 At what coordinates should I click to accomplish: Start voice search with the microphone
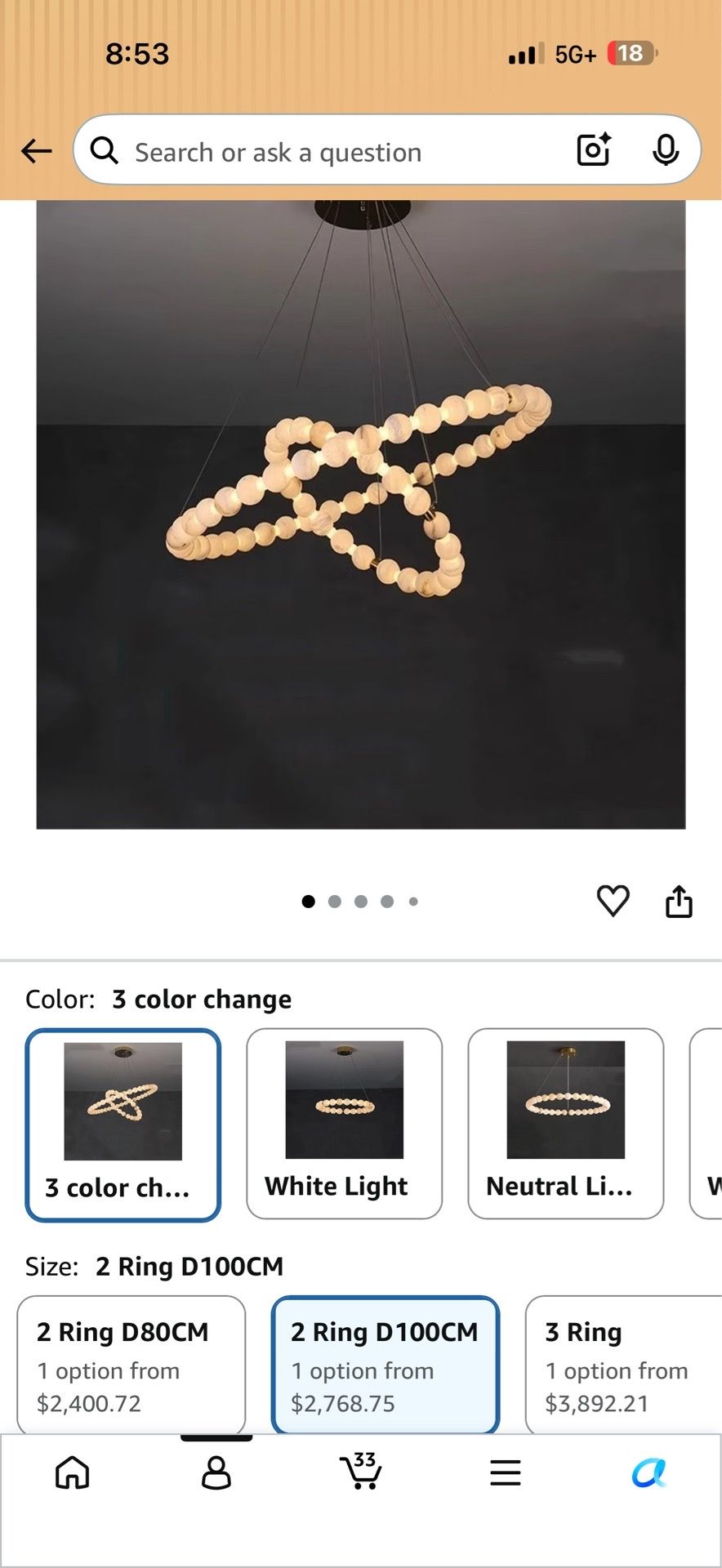666,149
